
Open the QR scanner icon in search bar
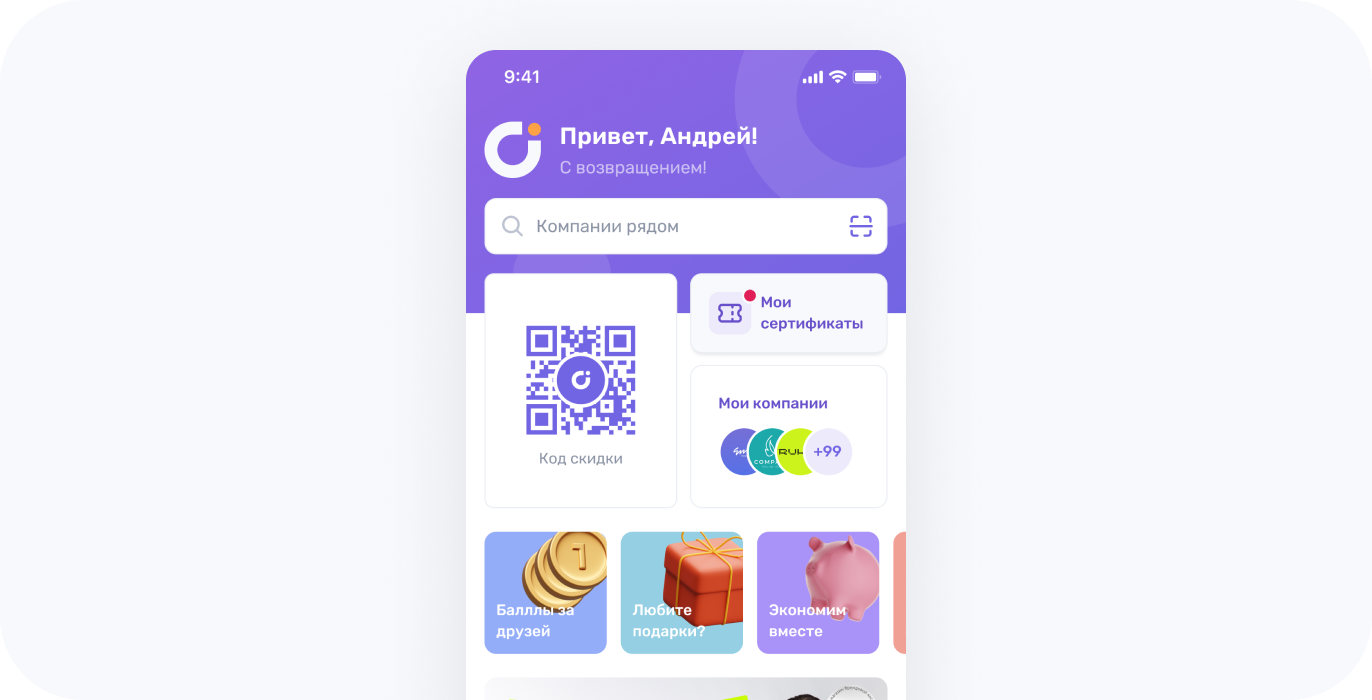pos(860,226)
